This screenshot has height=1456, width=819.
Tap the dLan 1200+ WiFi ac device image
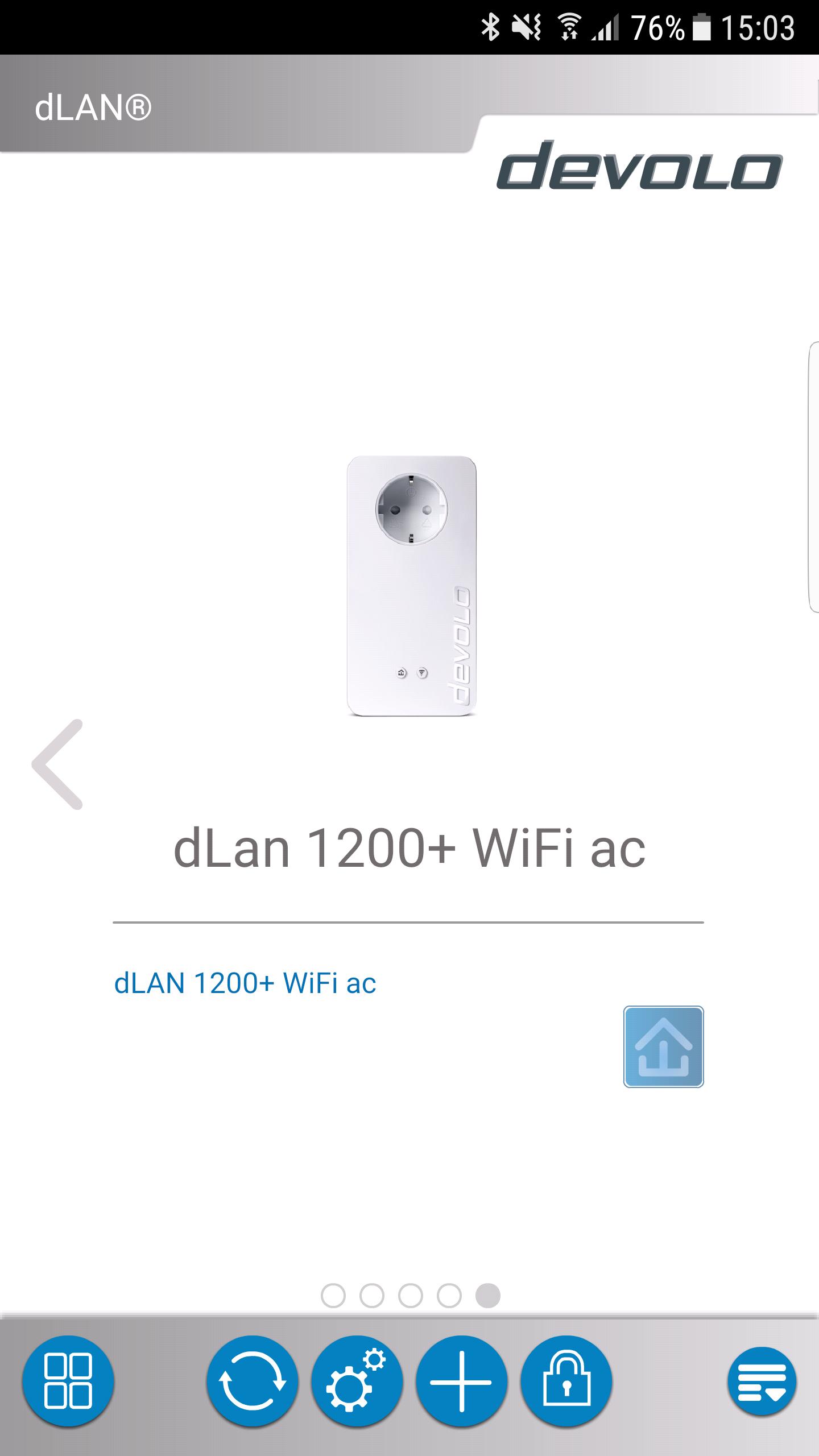pos(412,586)
